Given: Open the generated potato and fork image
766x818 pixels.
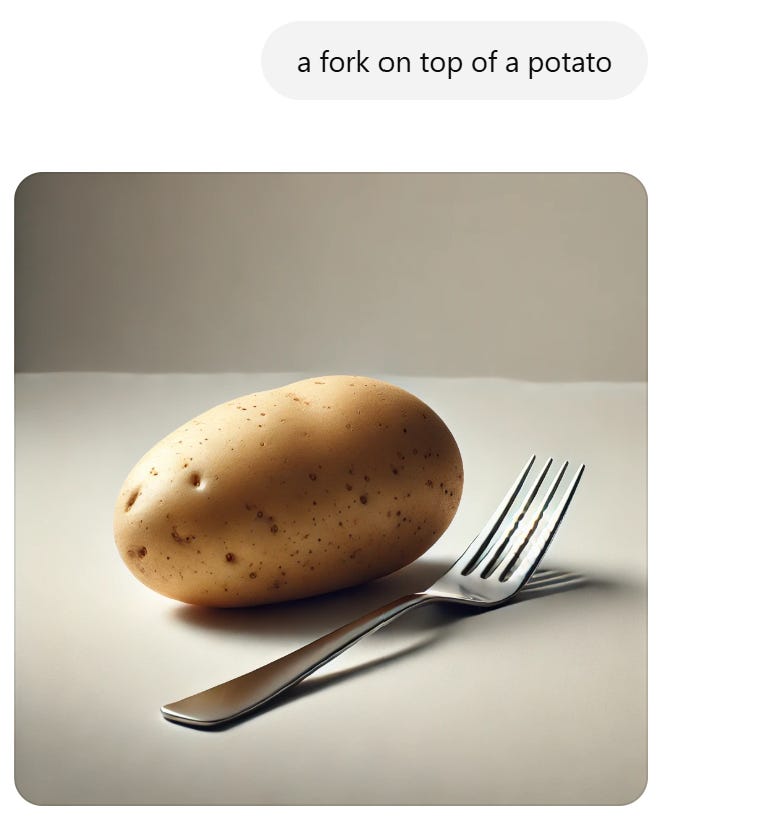Looking at the screenshot, I should pos(331,488).
